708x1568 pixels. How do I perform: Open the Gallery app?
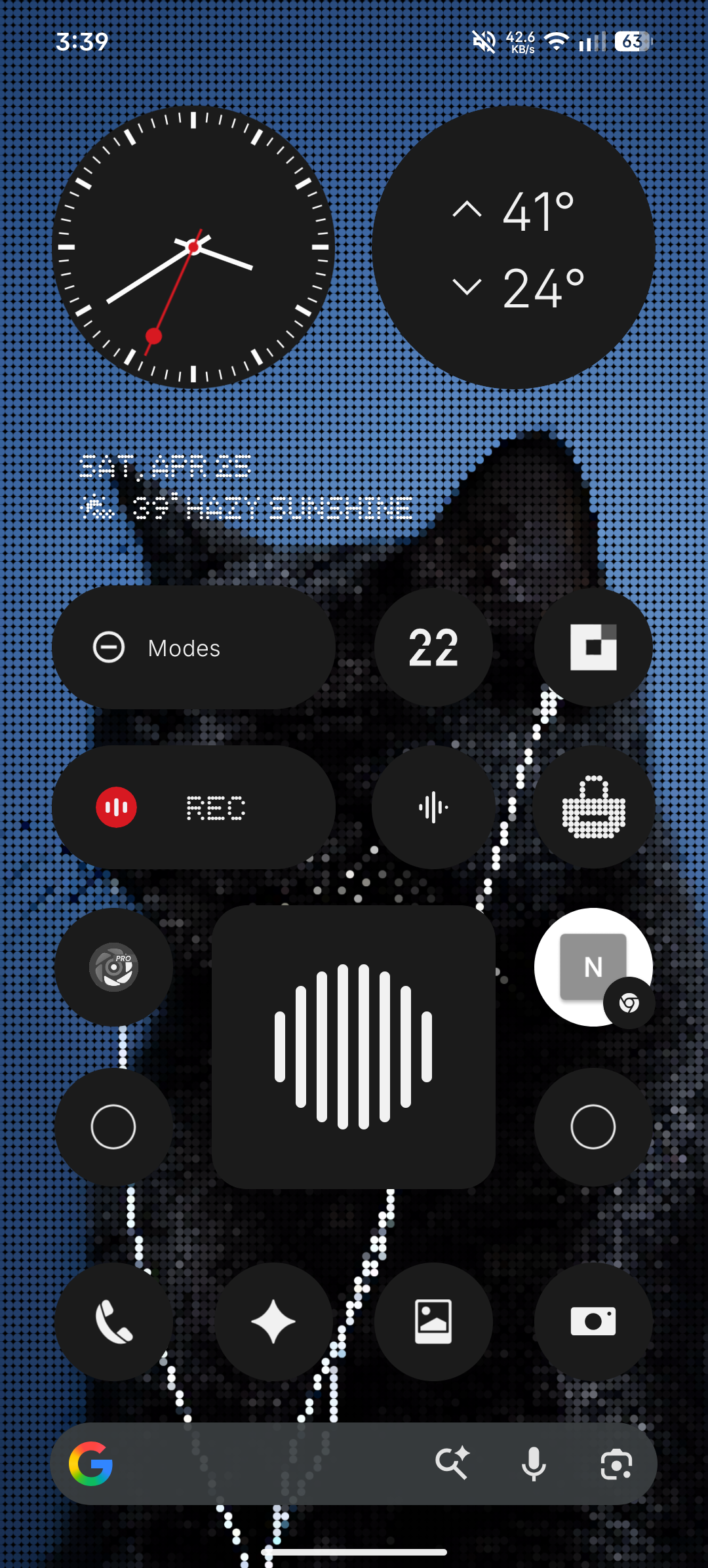(433, 1322)
